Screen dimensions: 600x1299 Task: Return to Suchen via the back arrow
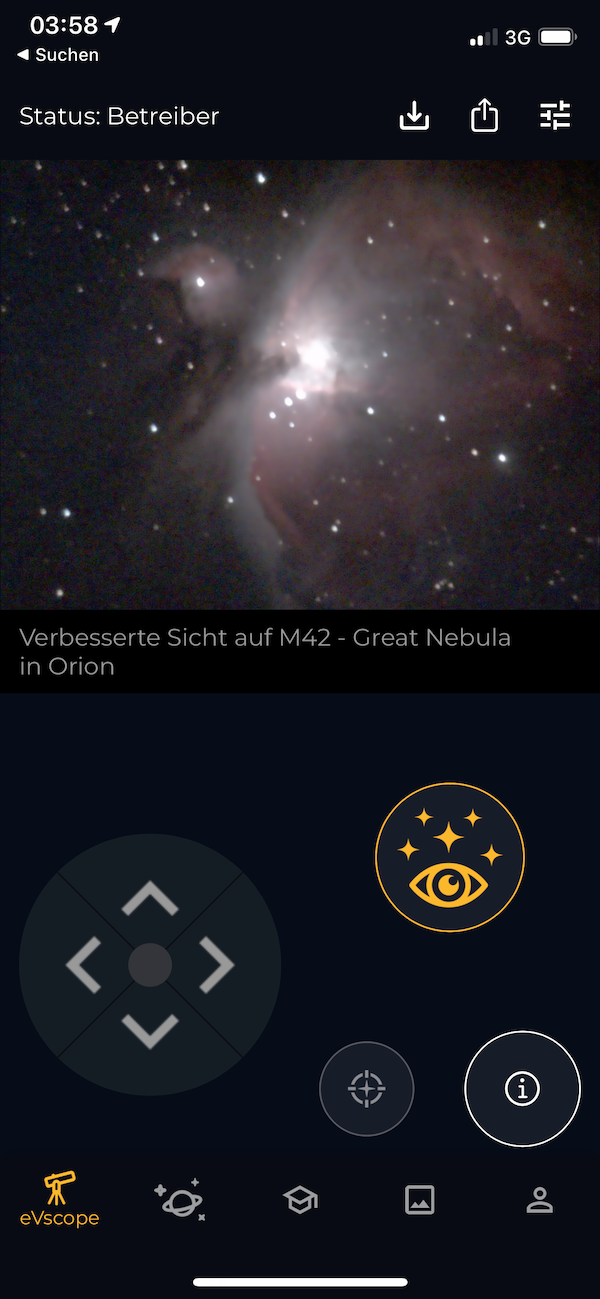58,55
